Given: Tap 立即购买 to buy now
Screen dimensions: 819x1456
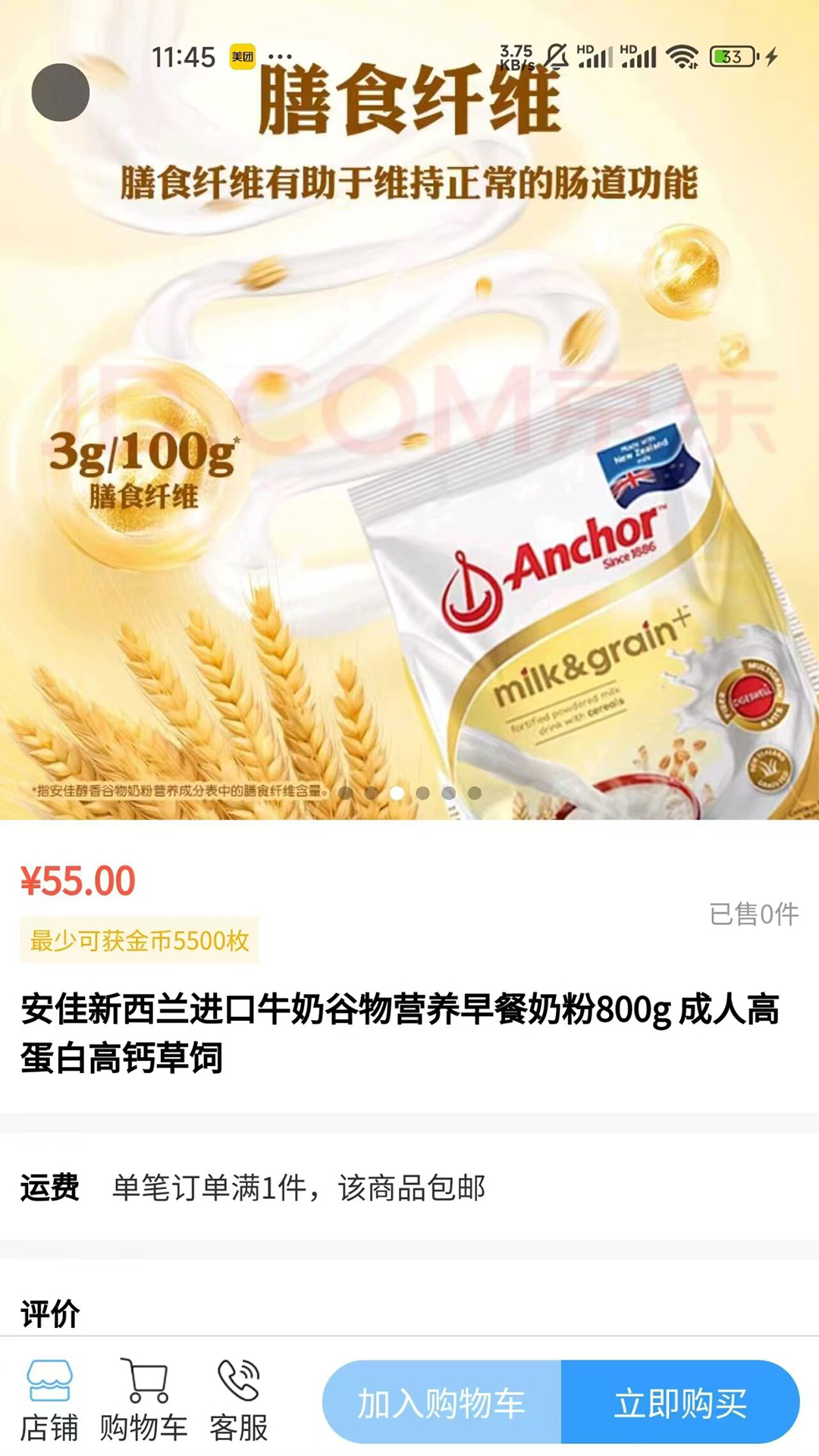Looking at the screenshot, I should pos(680,1401).
